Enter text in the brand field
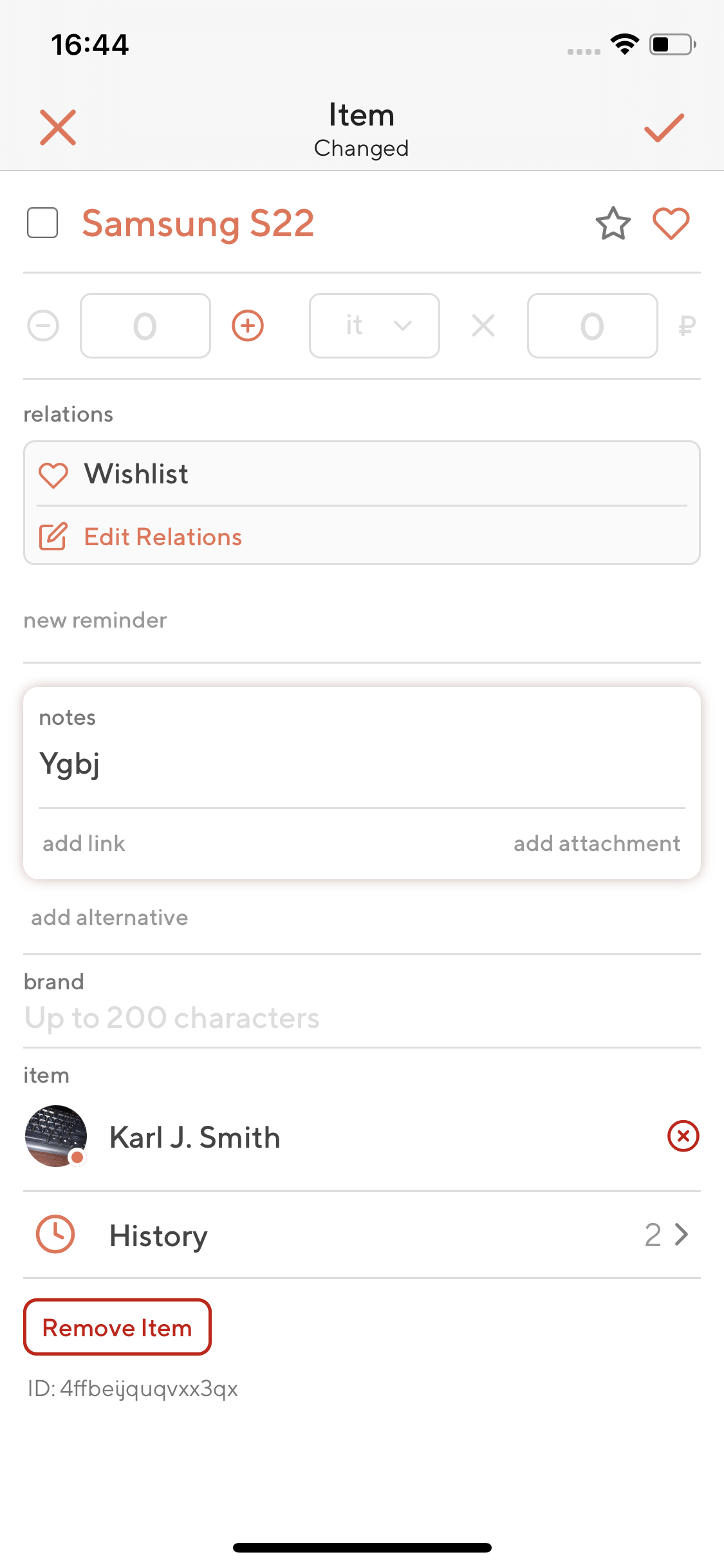The image size is (724, 1568). [362, 1018]
